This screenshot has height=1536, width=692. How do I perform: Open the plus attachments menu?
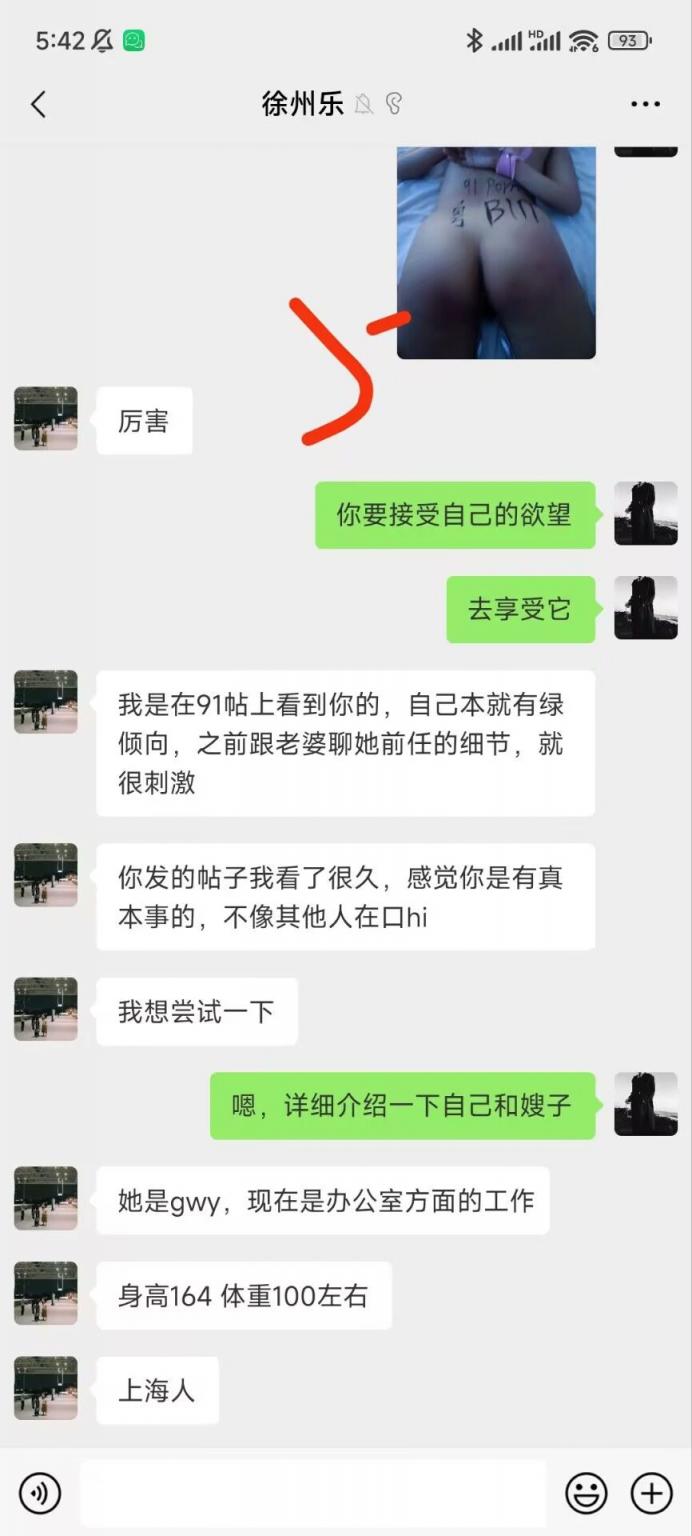tap(651, 1494)
